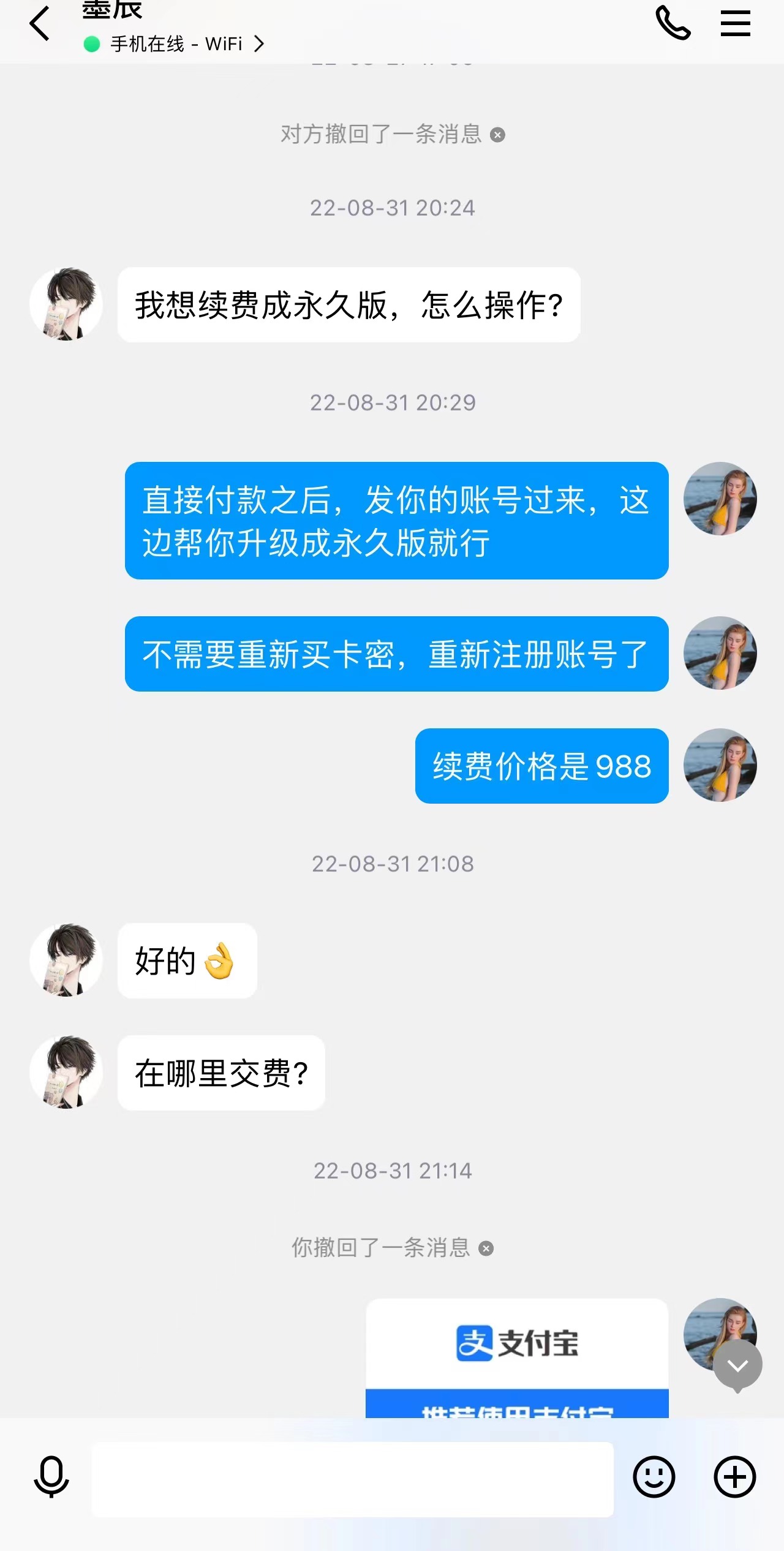Open the 支付宝 payment image message
This screenshot has height=1551, width=784.
coord(517,1358)
